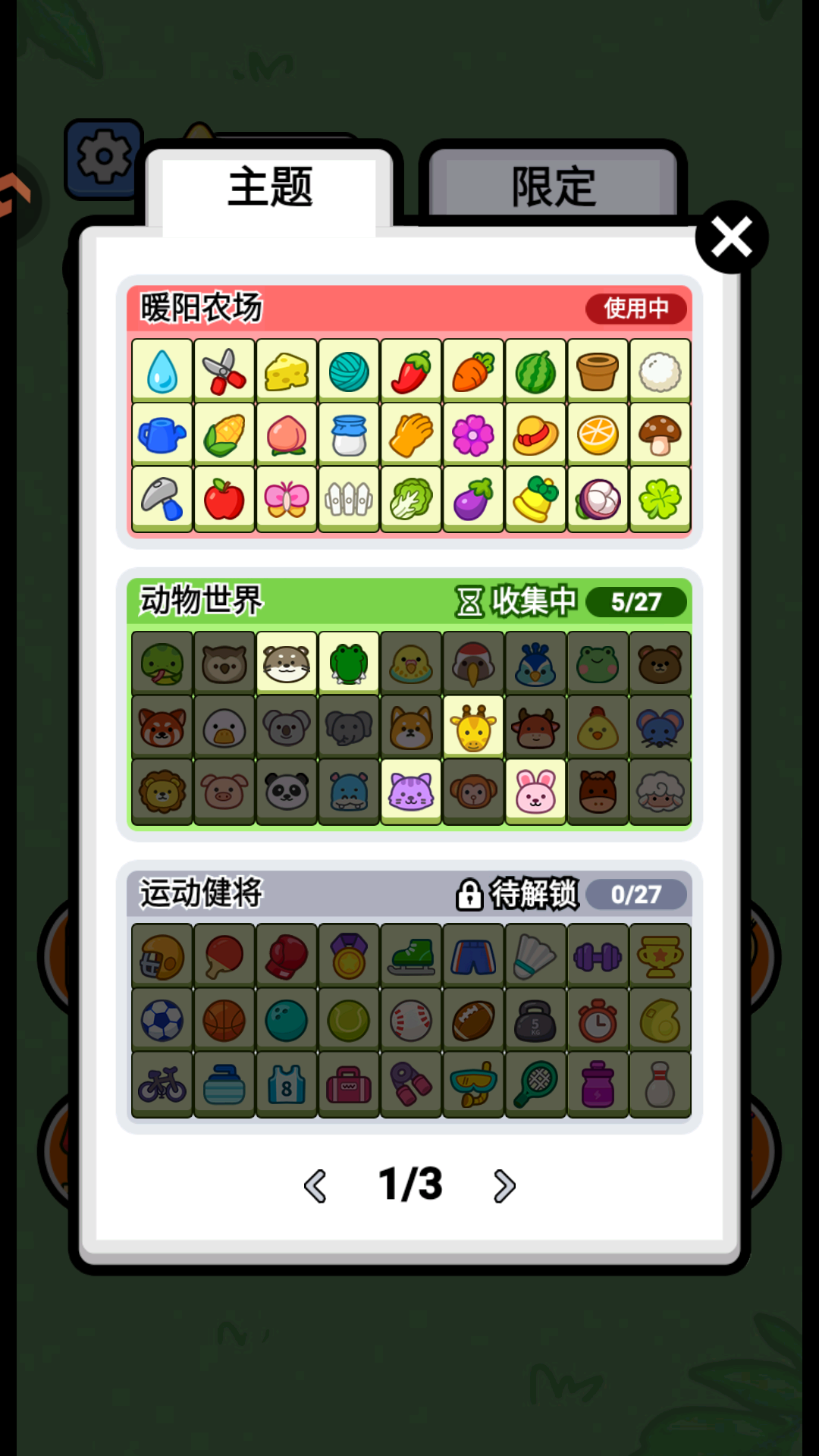This screenshot has width=819, height=1456.
Task: Switch to the 限定 tab
Action: coord(553,187)
